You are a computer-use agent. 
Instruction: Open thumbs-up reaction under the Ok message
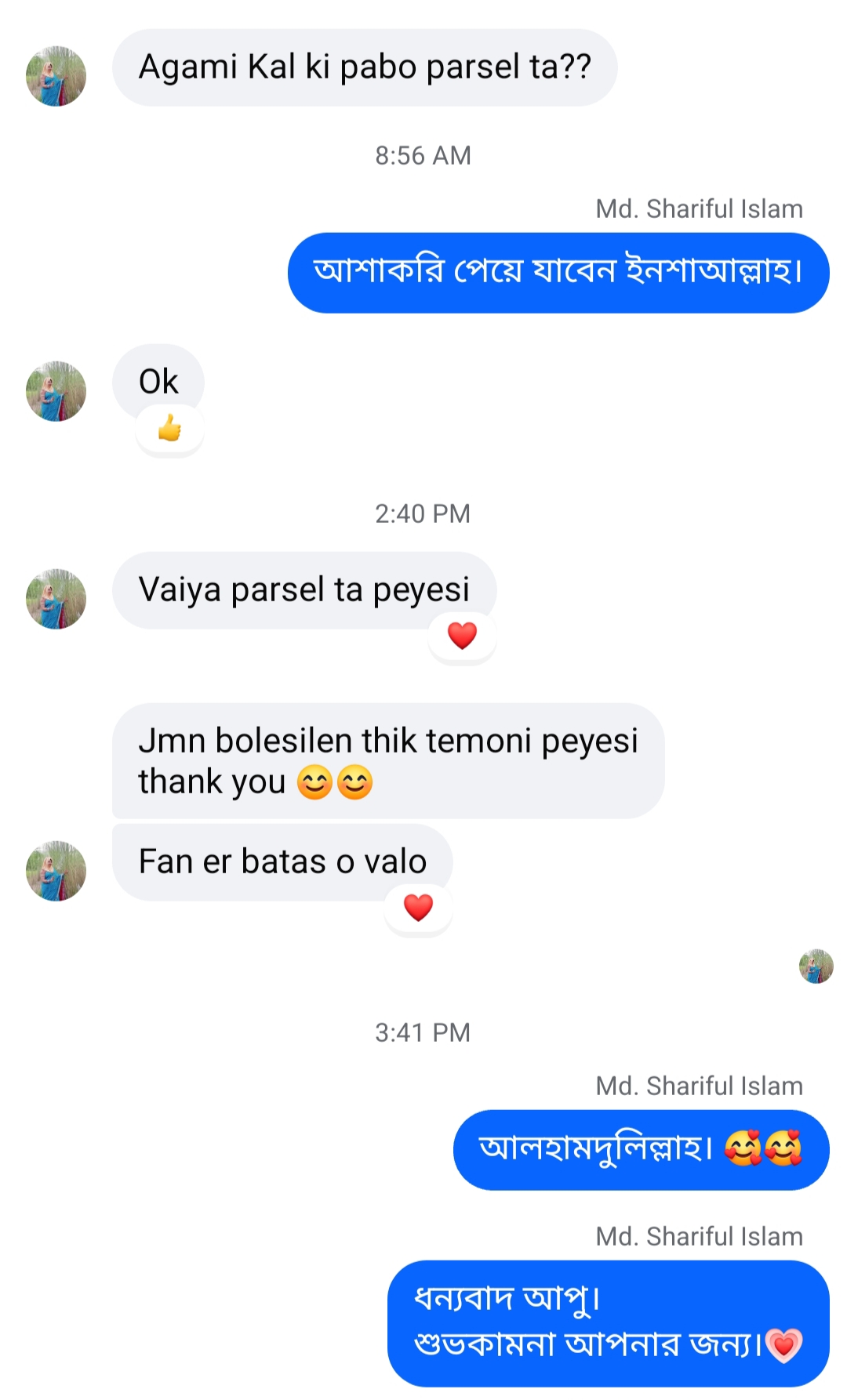[169, 429]
